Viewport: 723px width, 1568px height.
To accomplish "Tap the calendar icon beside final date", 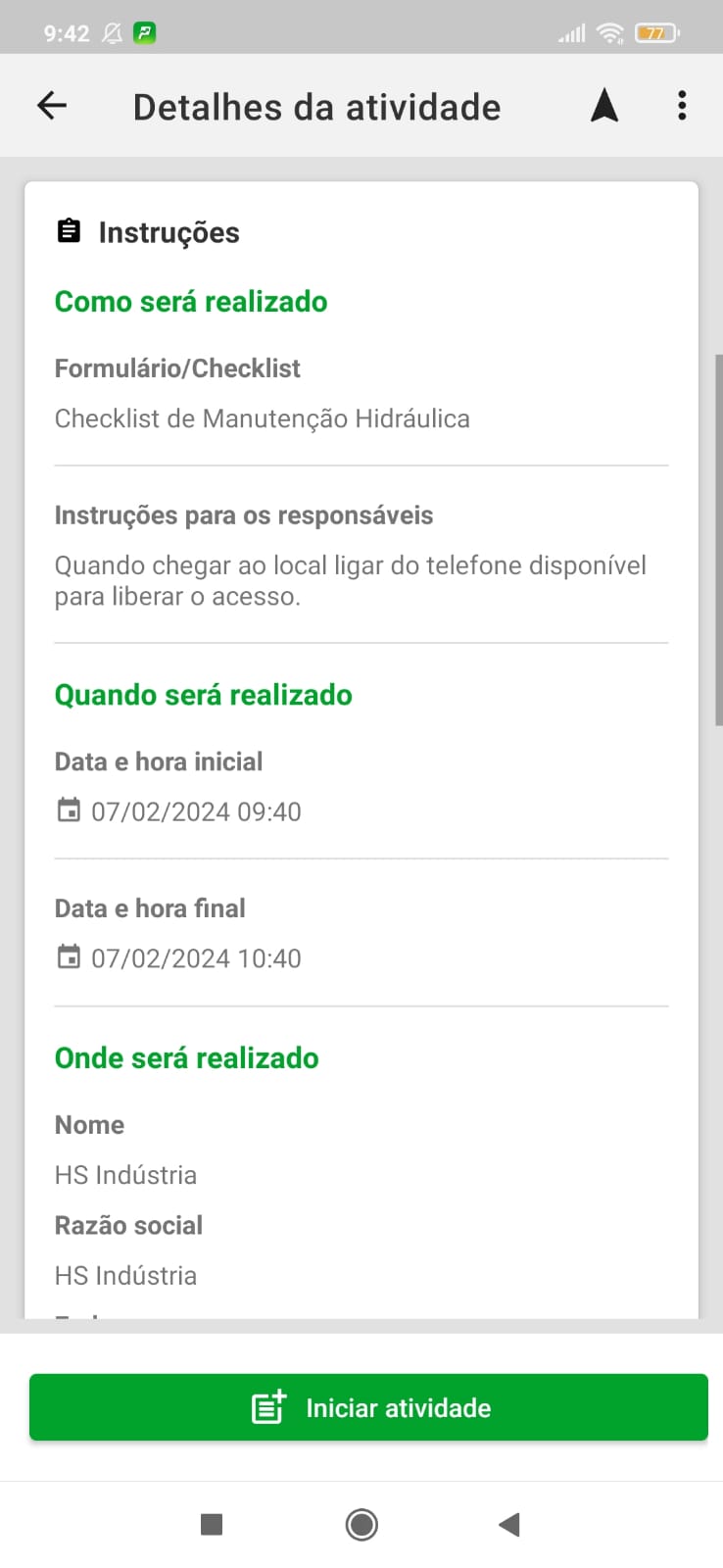I will coord(67,956).
